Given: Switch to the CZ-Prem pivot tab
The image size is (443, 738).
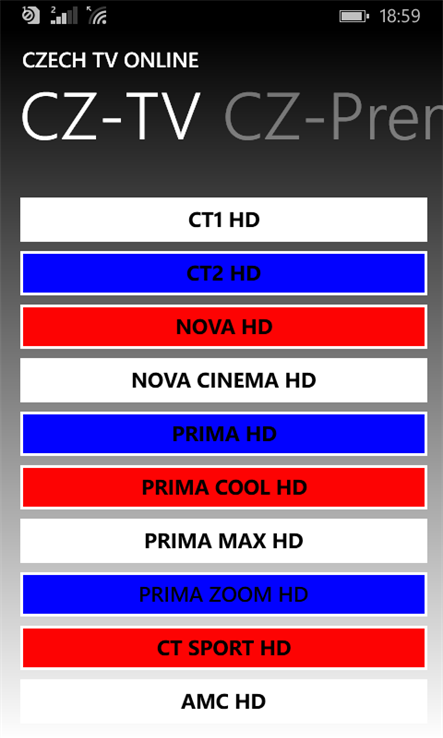Looking at the screenshot, I should [333, 116].
